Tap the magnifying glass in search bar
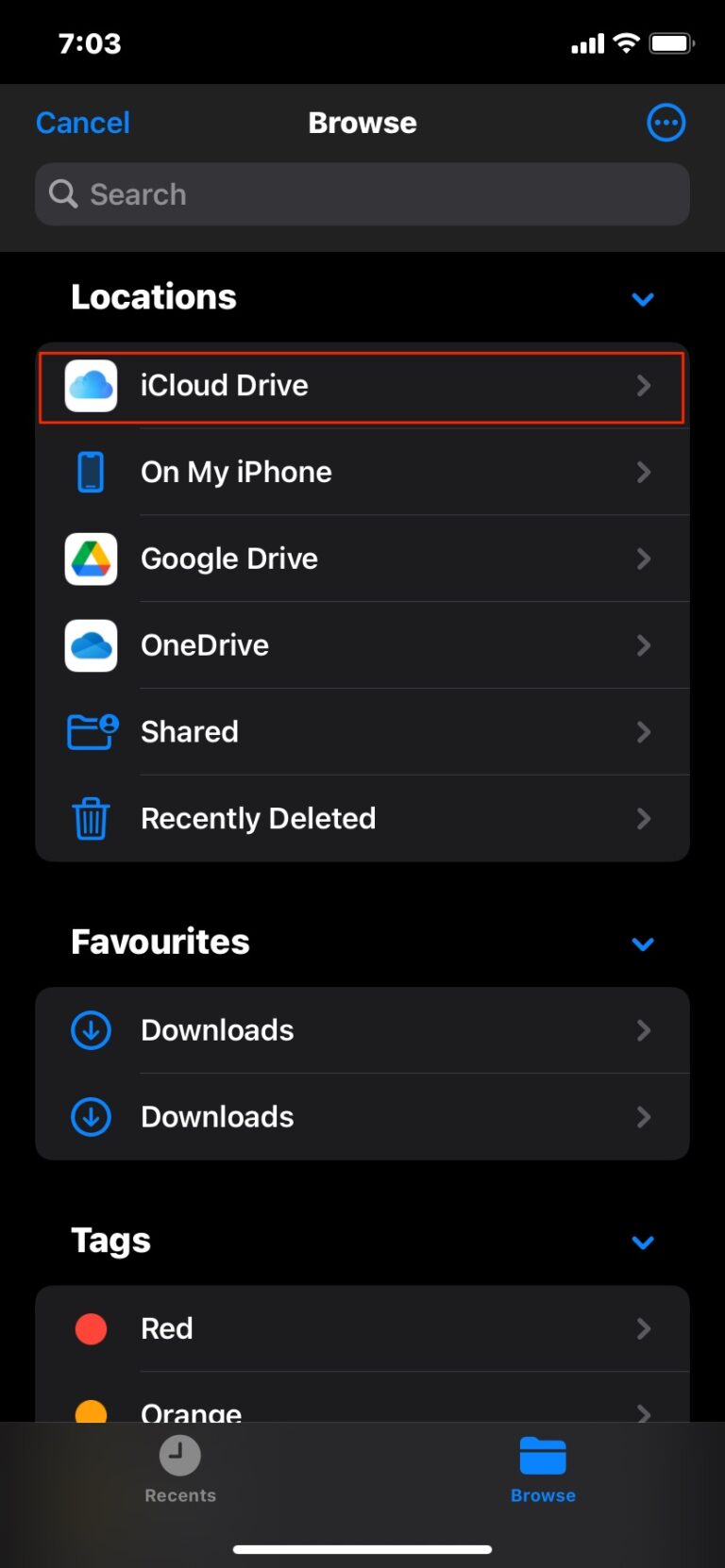 (63, 194)
